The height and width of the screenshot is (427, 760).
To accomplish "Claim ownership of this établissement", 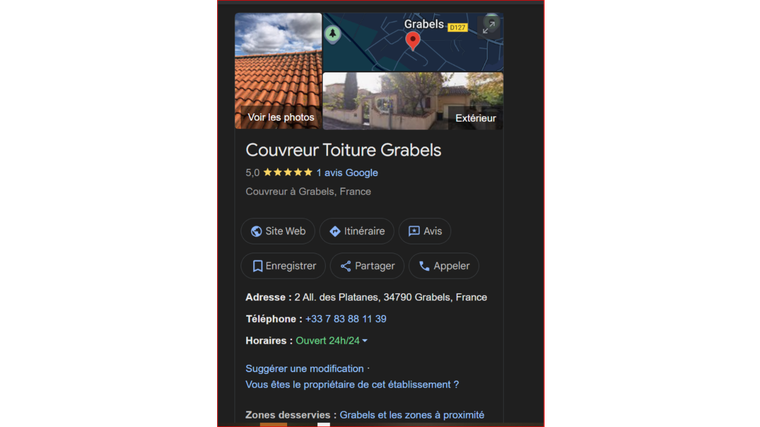I will (x=352, y=384).
